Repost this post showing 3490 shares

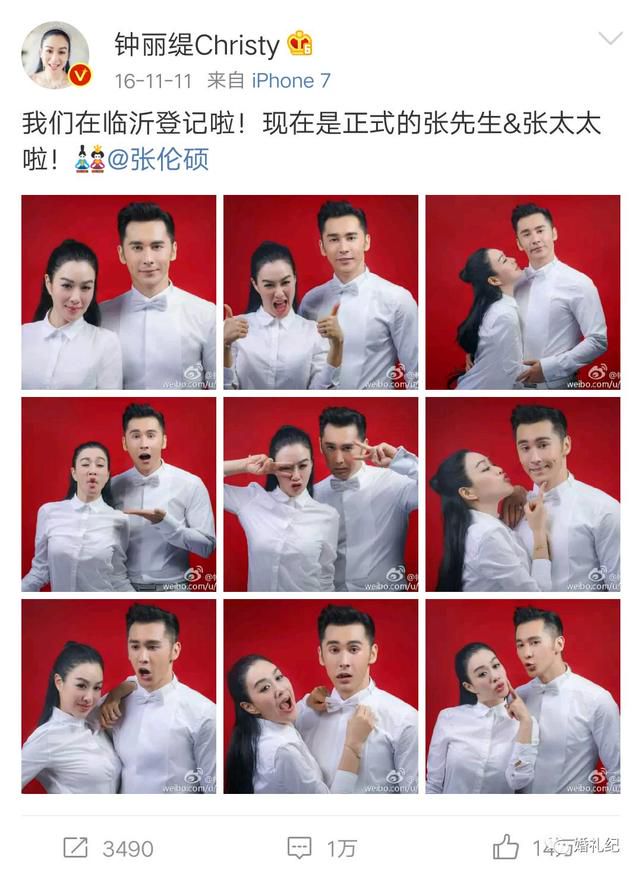(x=108, y=848)
